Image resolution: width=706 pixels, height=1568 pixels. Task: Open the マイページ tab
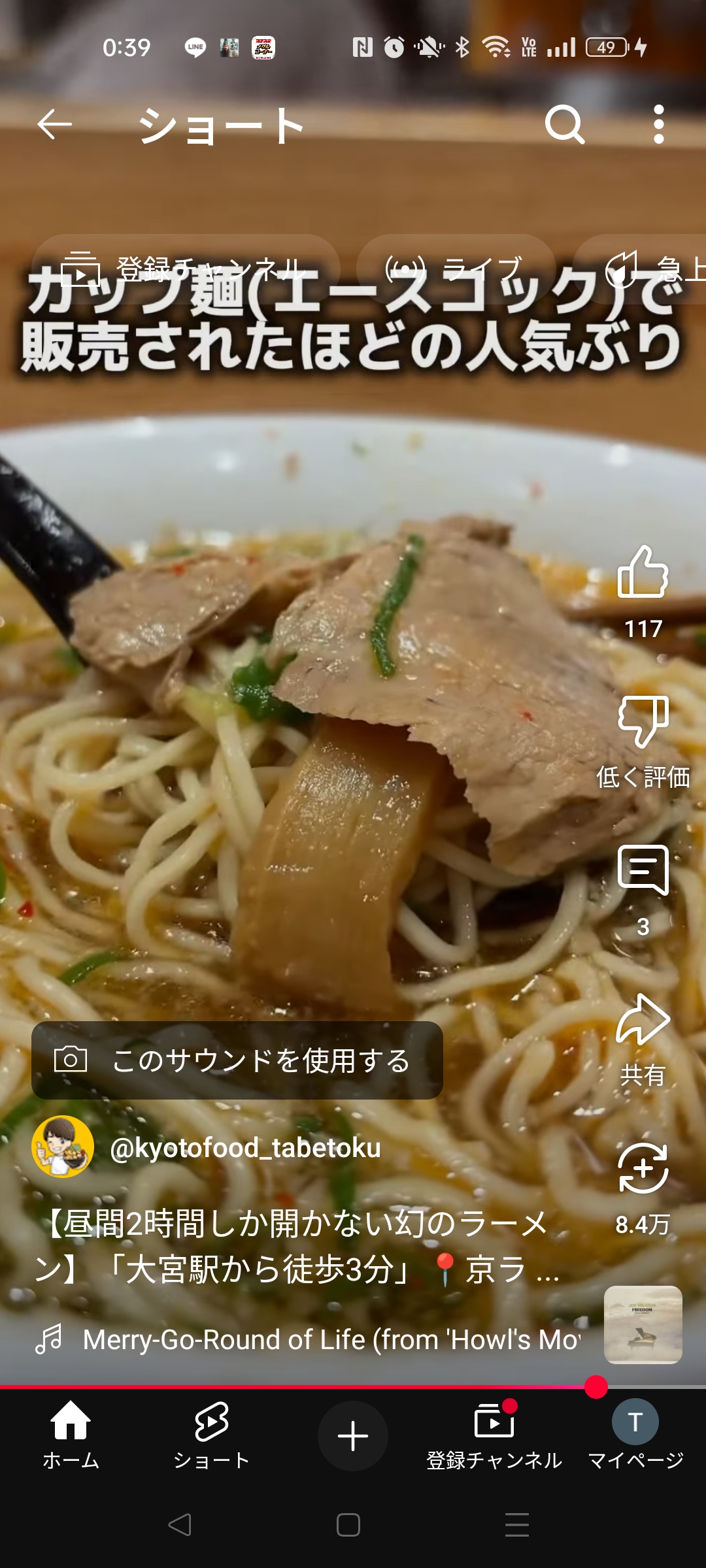(x=635, y=1435)
